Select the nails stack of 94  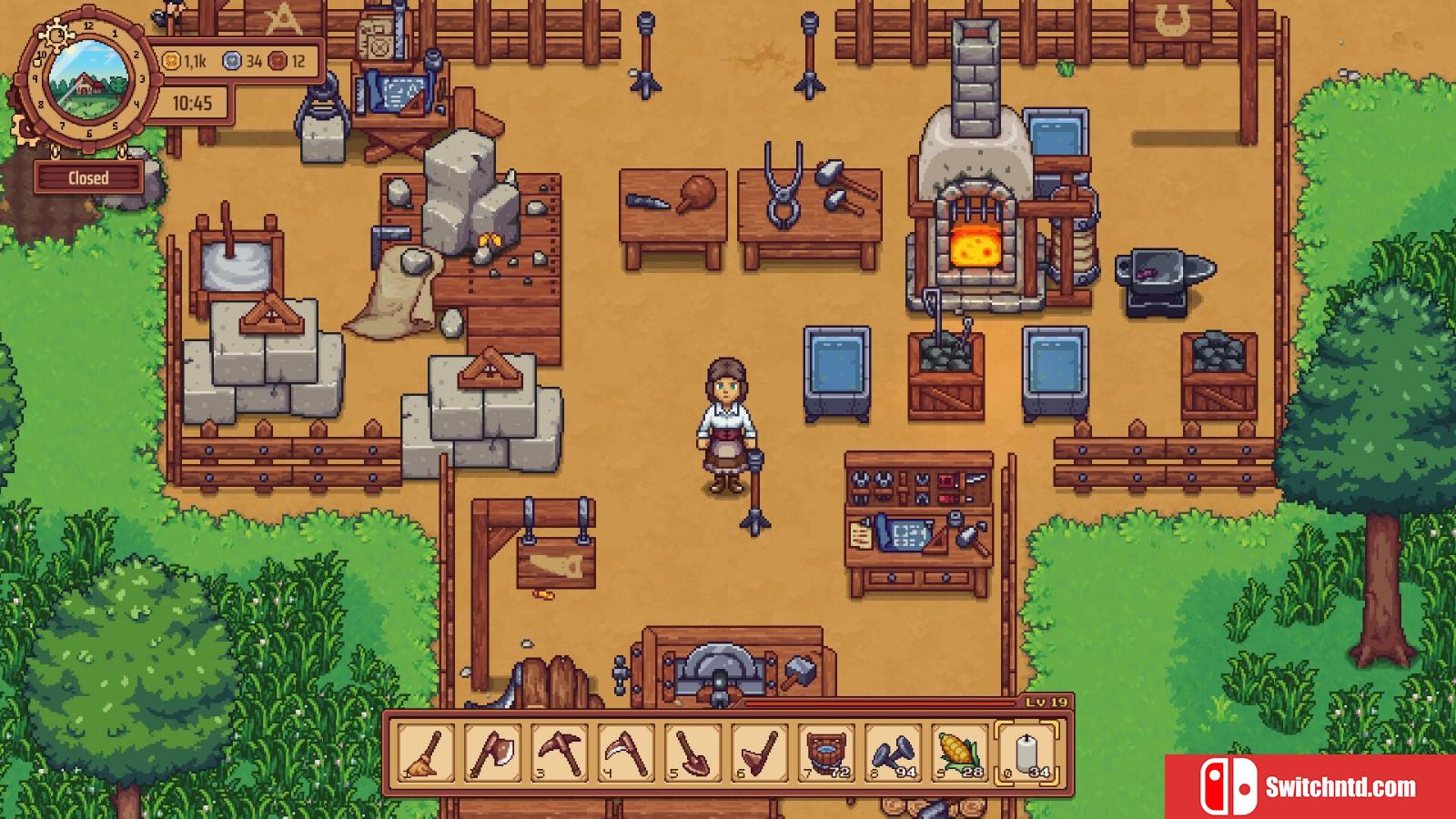(894, 753)
